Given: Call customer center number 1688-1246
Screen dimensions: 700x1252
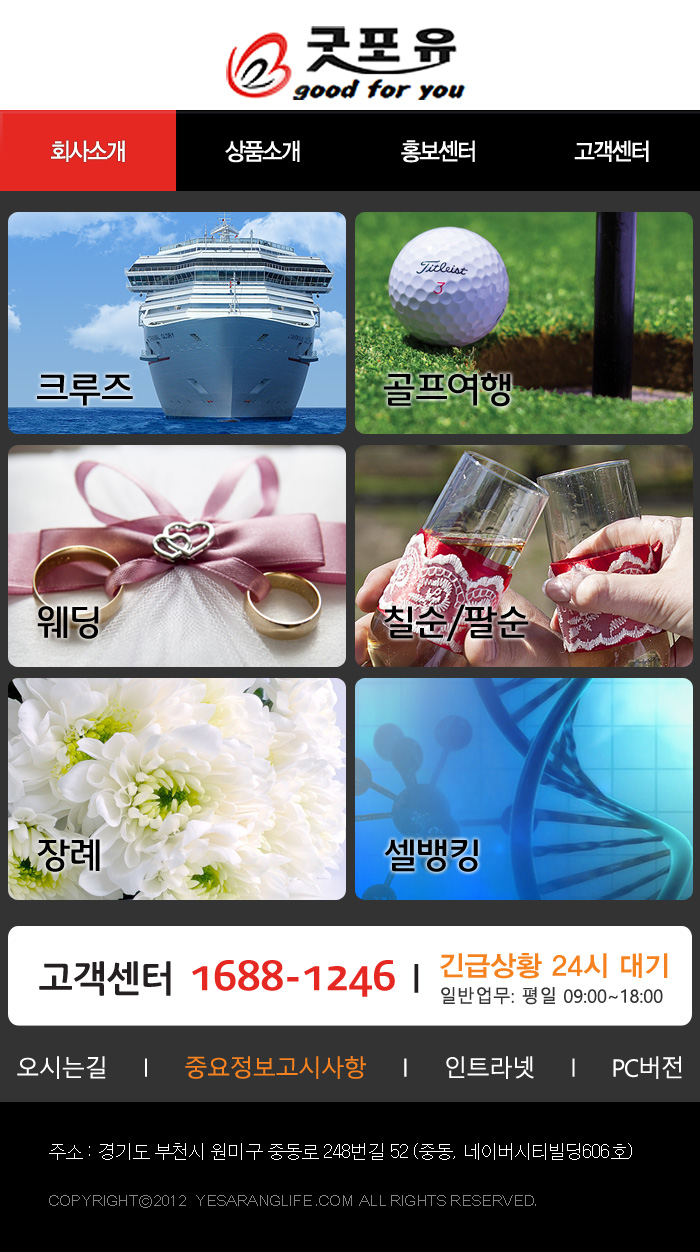Looking at the screenshot, I should 293,977.
